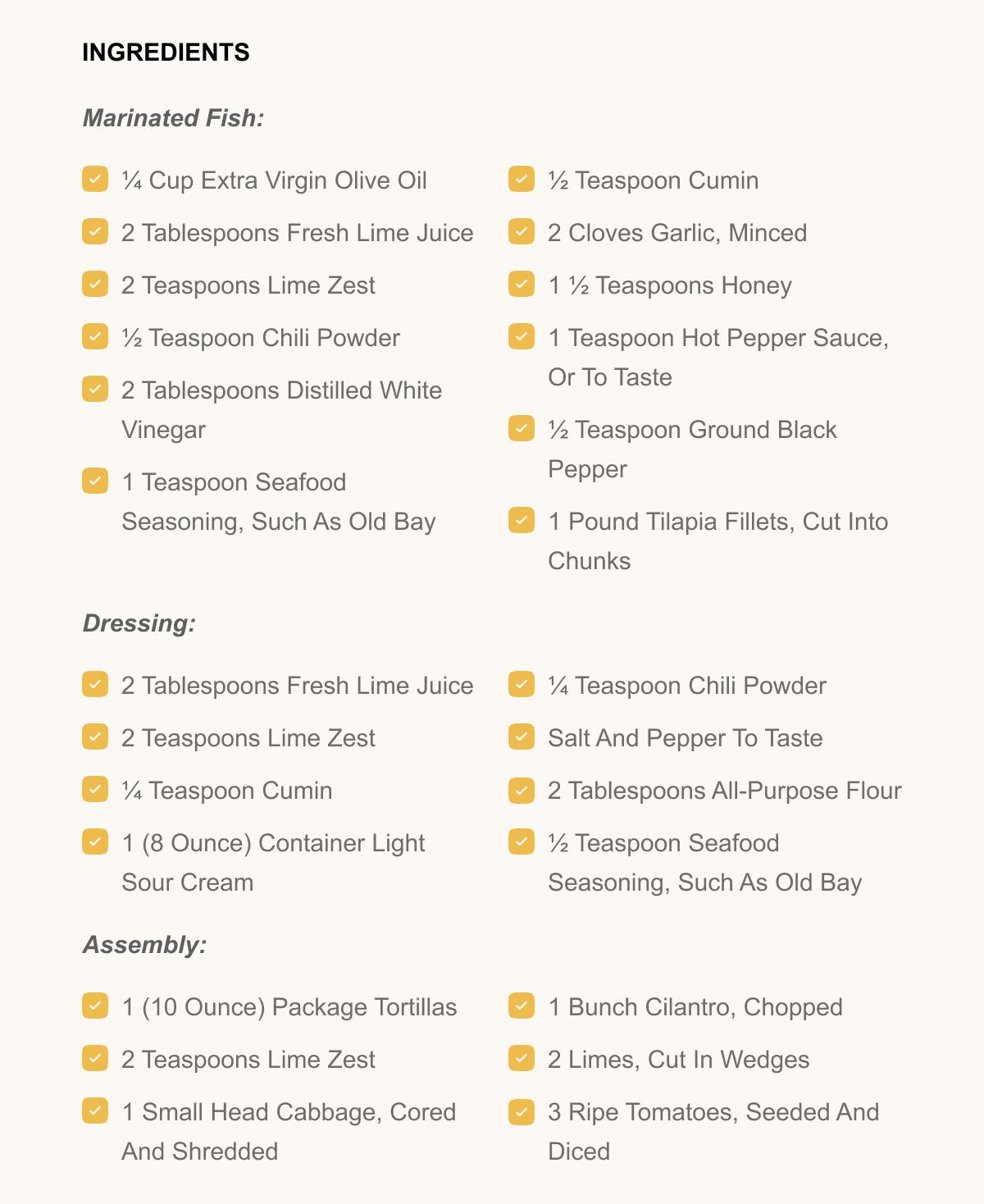Toggle 1 Teaspoon Seafood Seasoning checkbox
Image resolution: width=984 pixels, height=1204 pixels.
pyautogui.click(x=95, y=481)
